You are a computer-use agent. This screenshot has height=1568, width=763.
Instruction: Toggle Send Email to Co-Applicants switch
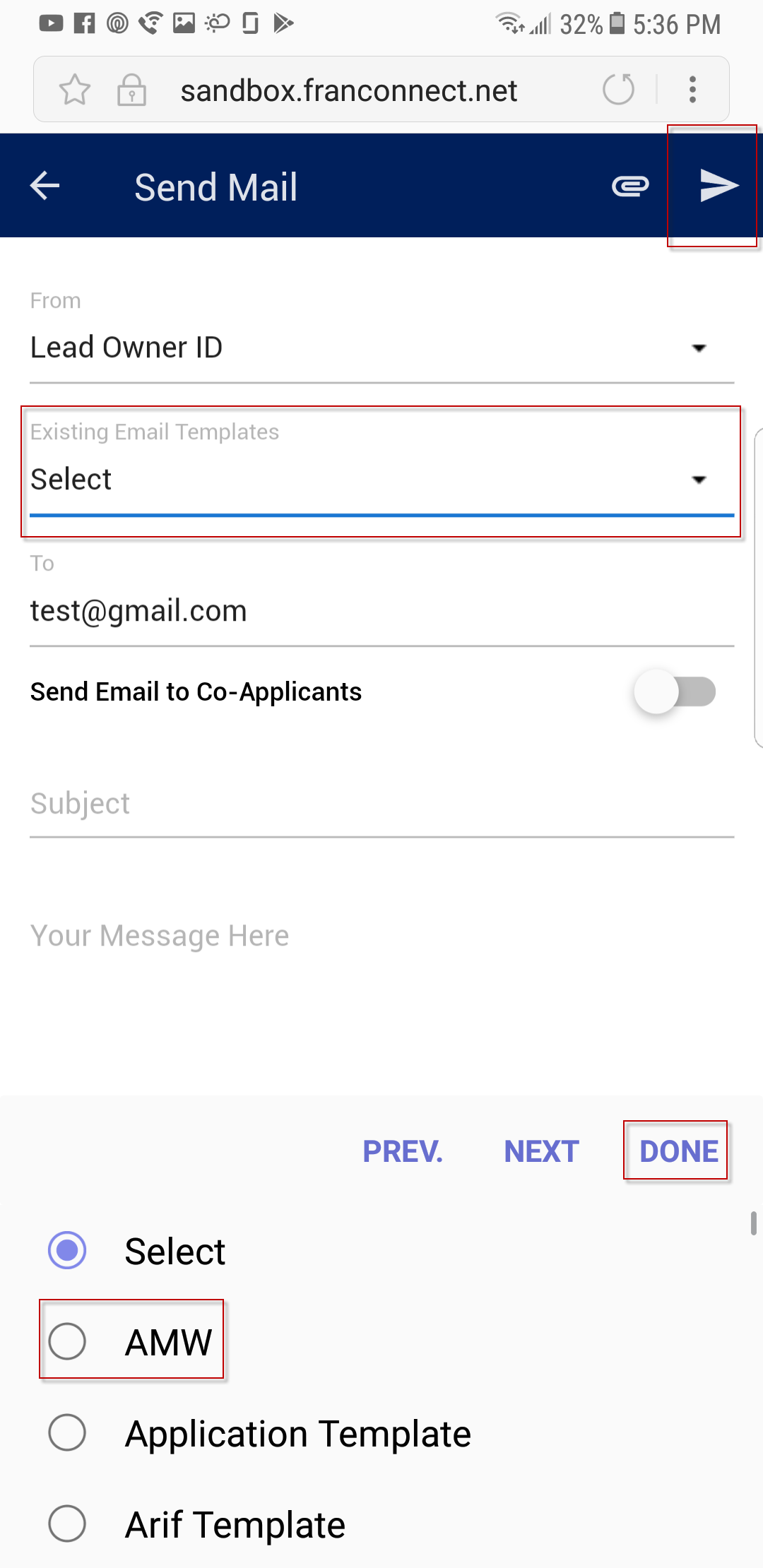pyautogui.click(x=675, y=691)
